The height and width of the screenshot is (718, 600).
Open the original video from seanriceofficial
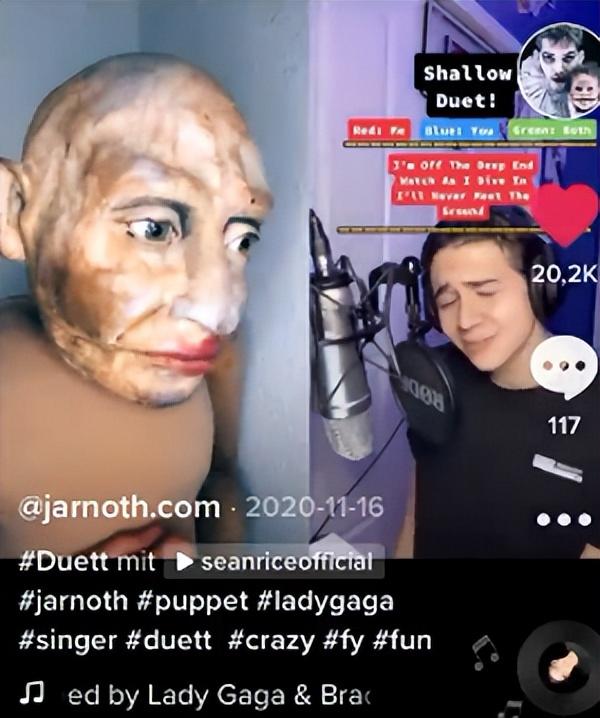tap(276, 562)
